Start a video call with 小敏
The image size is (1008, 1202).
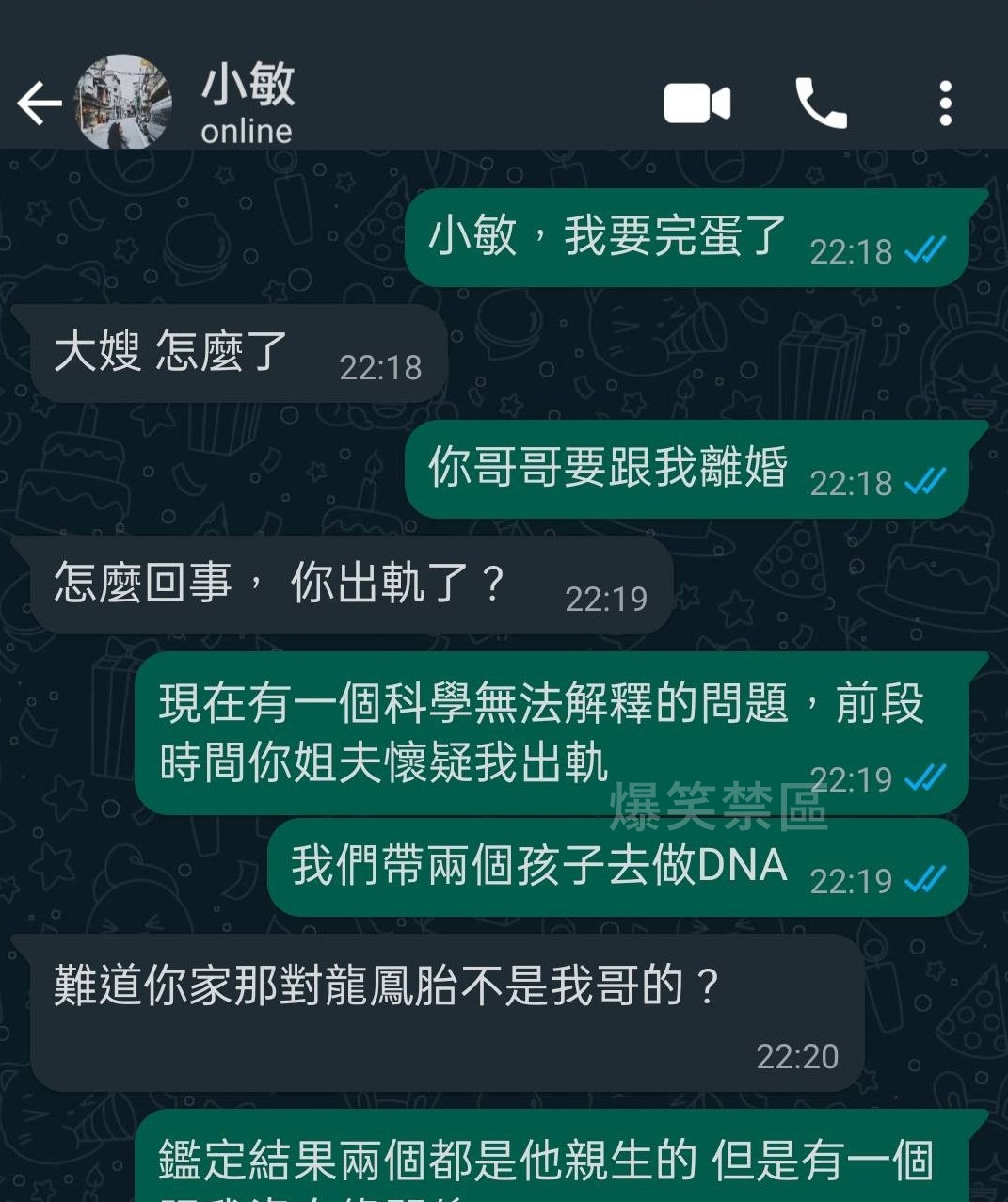click(x=696, y=104)
